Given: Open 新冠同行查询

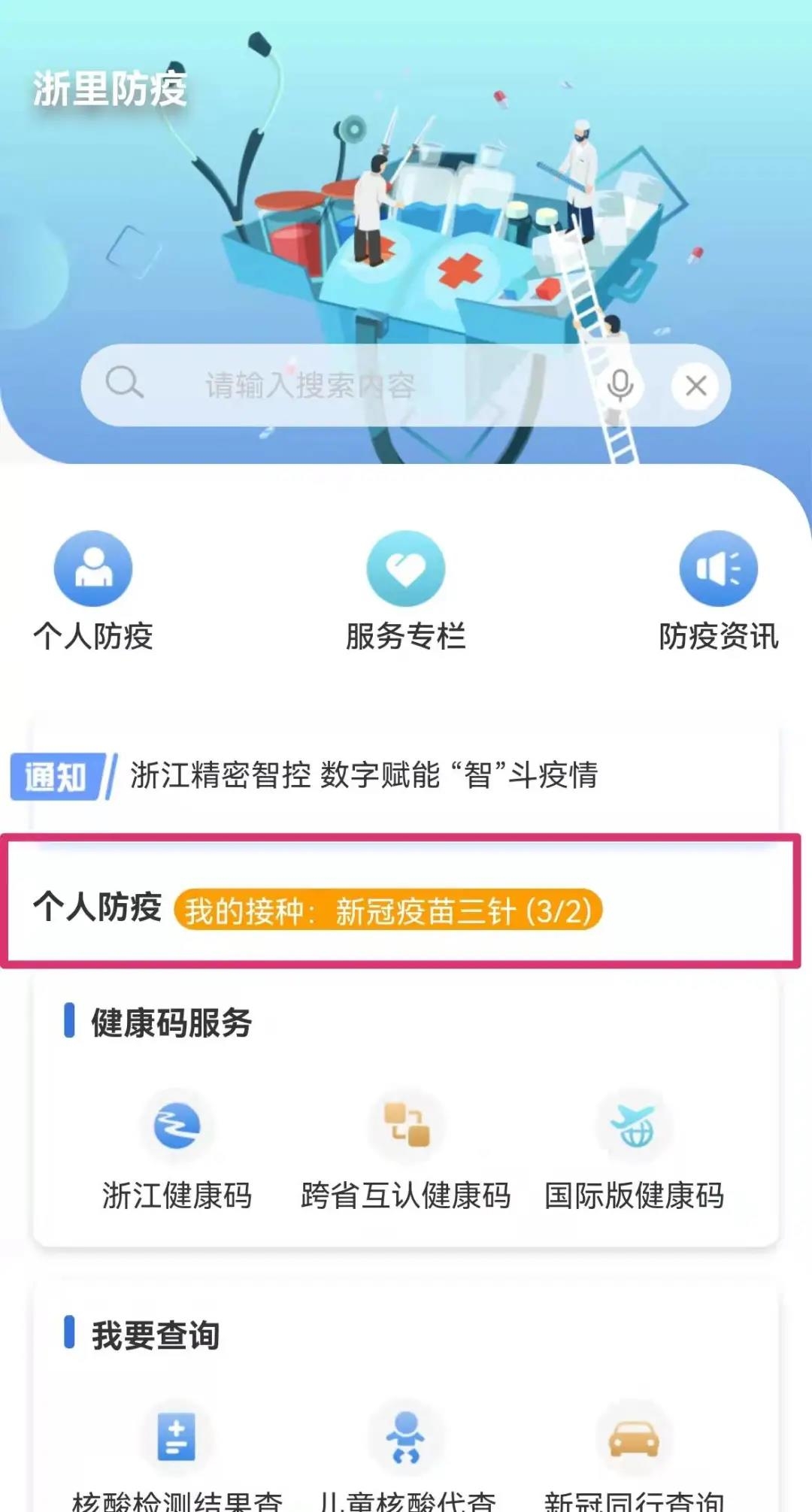Looking at the screenshot, I should pyautogui.click(x=635, y=1457).
